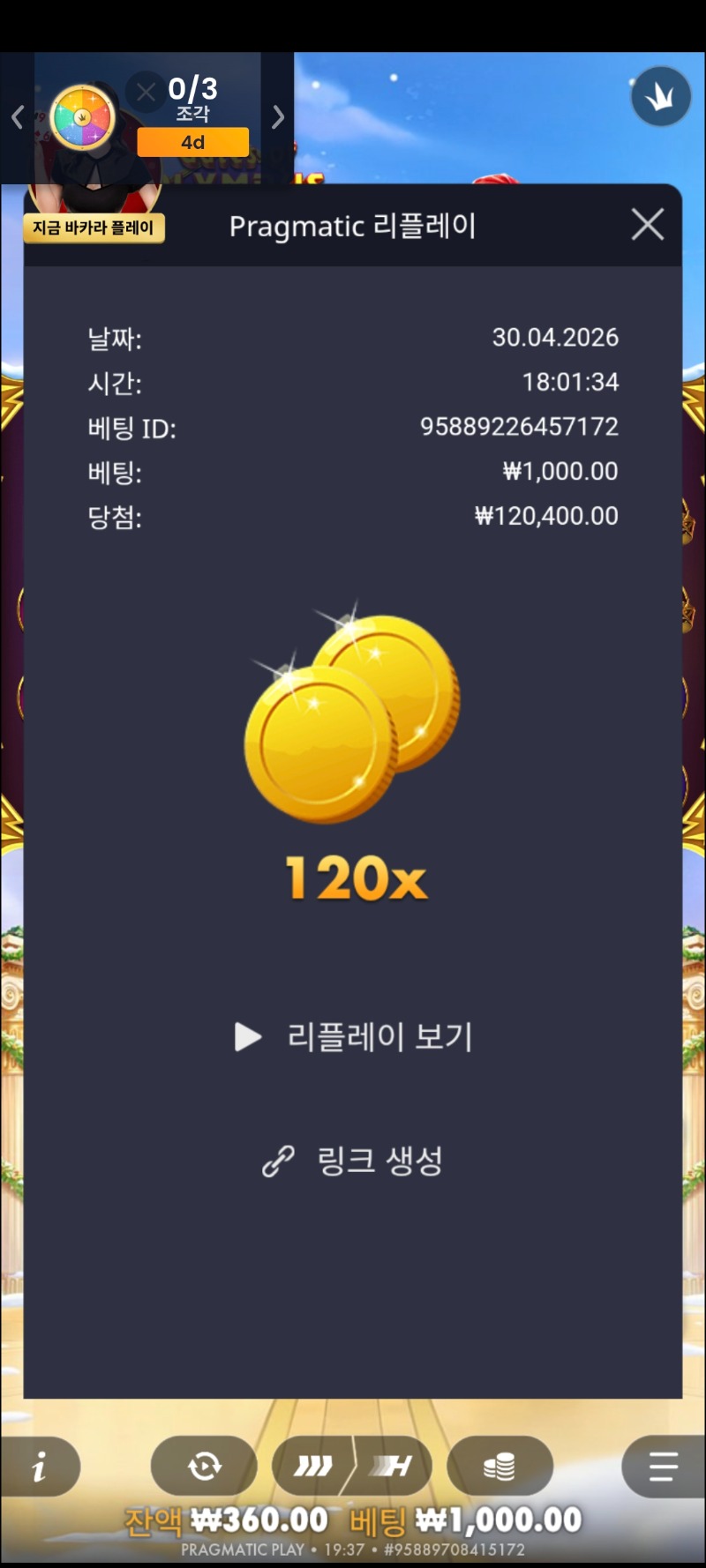Open the bet amount coins button
The image size is (706, 1568).
[499, 1467]
